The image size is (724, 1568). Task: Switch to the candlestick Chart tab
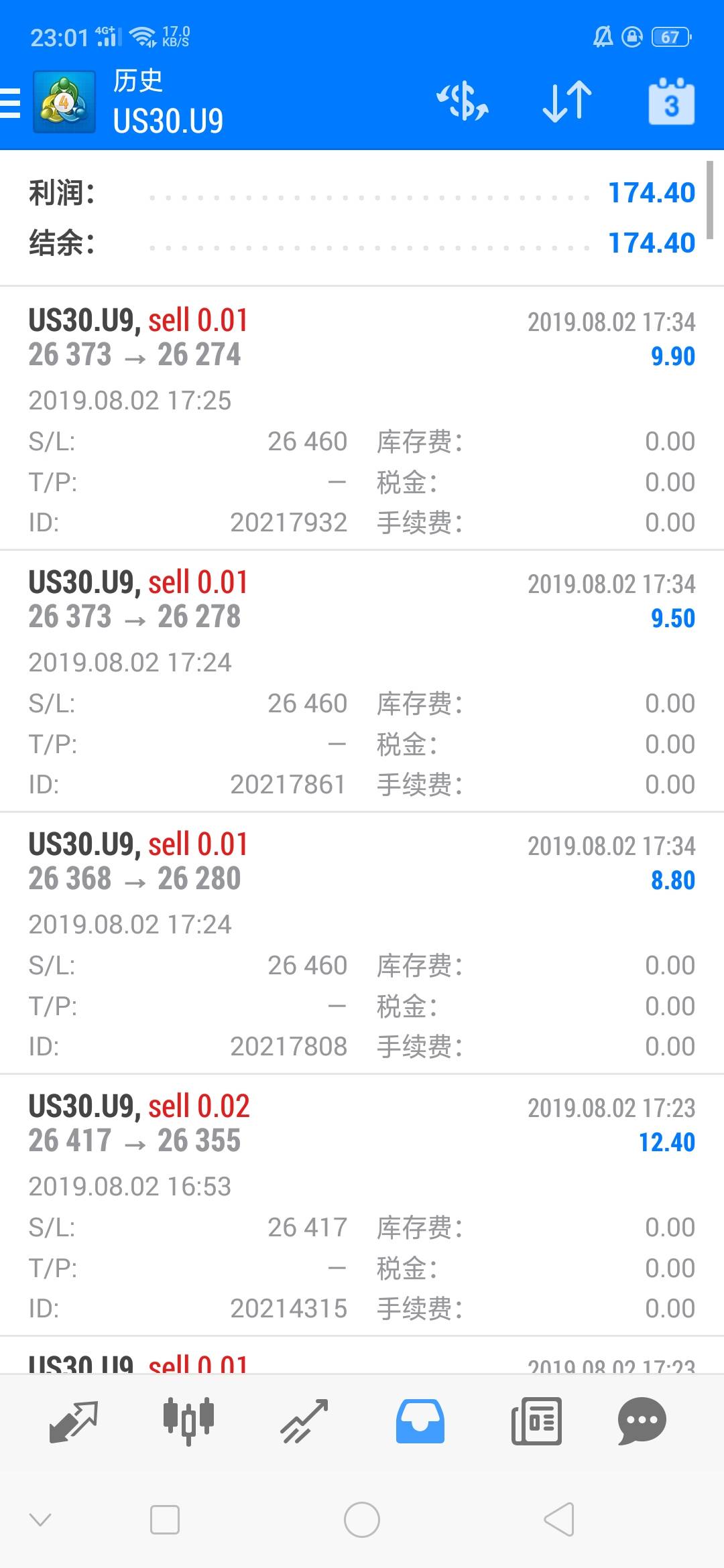(x=188, y=1421)
